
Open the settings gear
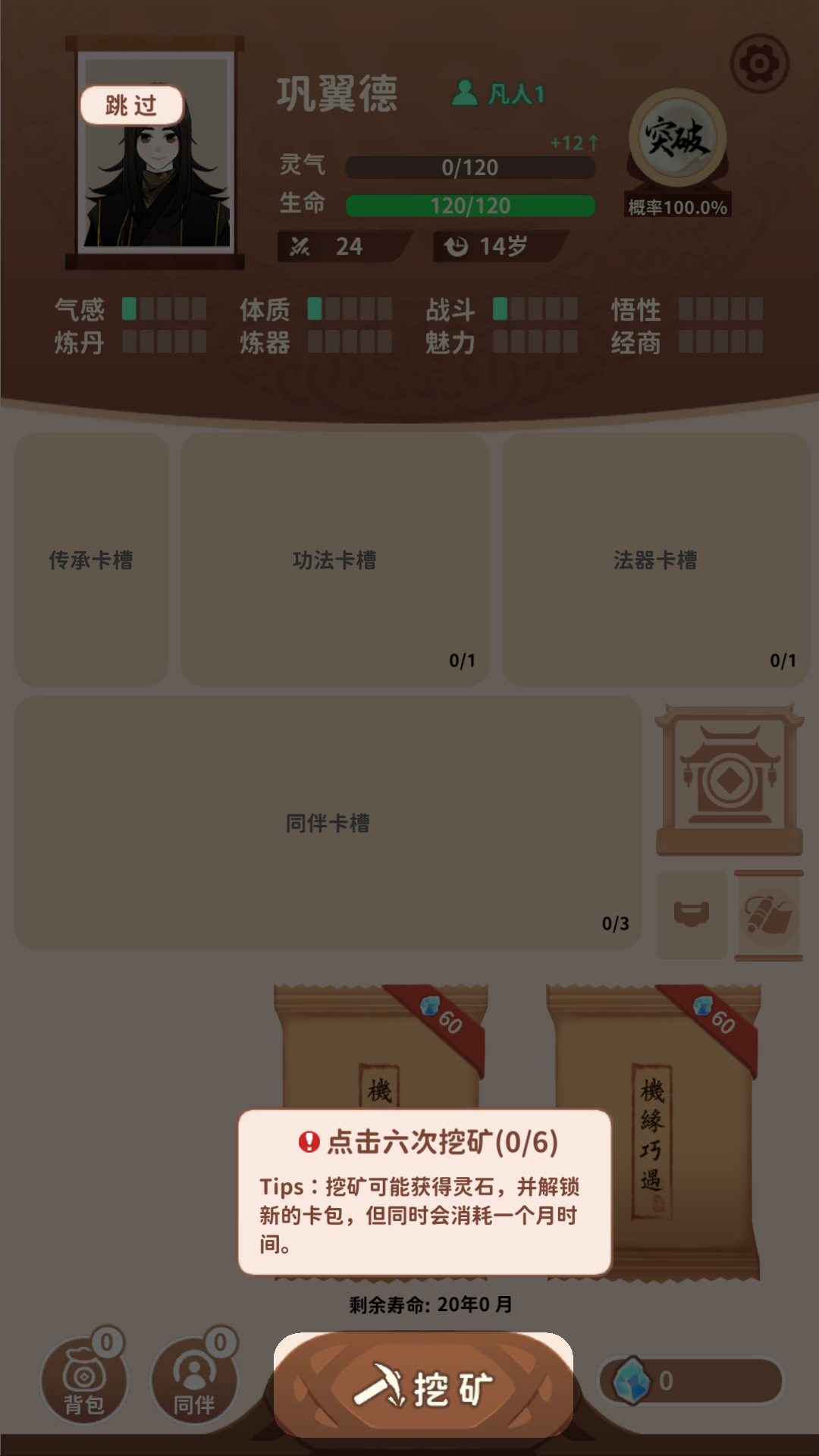point(759,64)
